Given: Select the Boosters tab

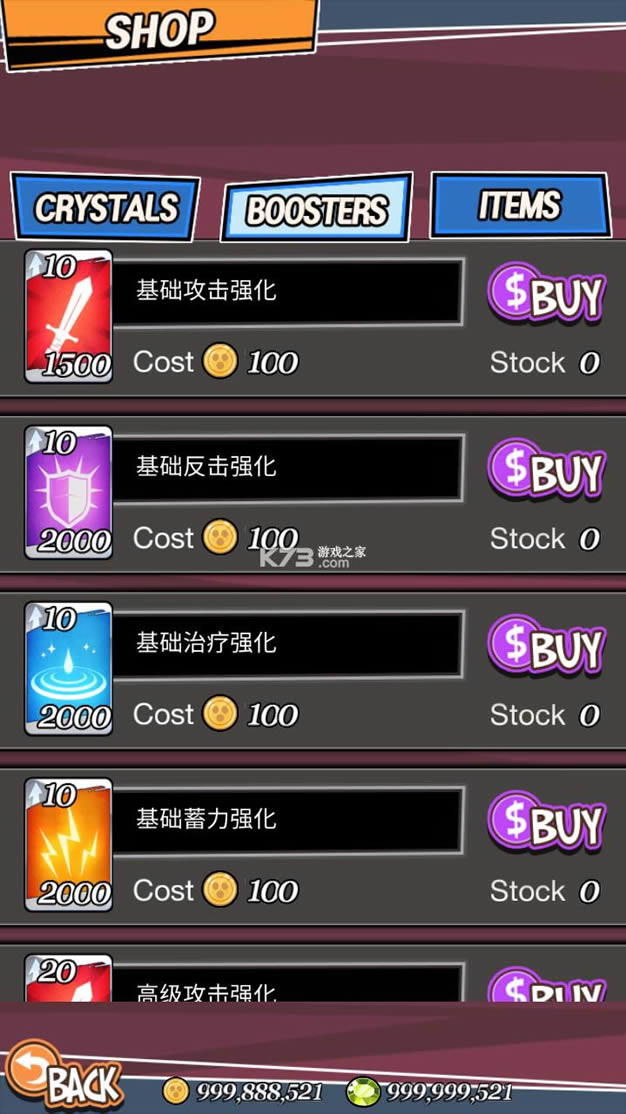Looking at the screenshot, I should [316, 209].
